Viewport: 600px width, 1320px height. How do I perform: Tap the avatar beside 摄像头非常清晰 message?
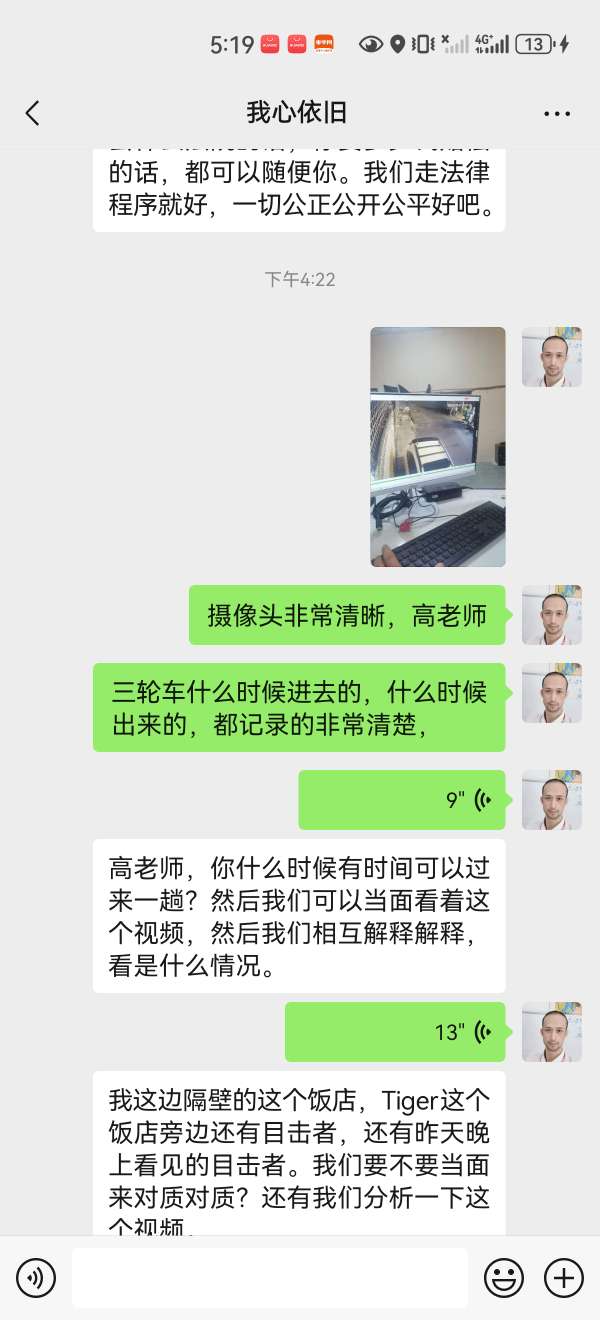tap(552, 615)
